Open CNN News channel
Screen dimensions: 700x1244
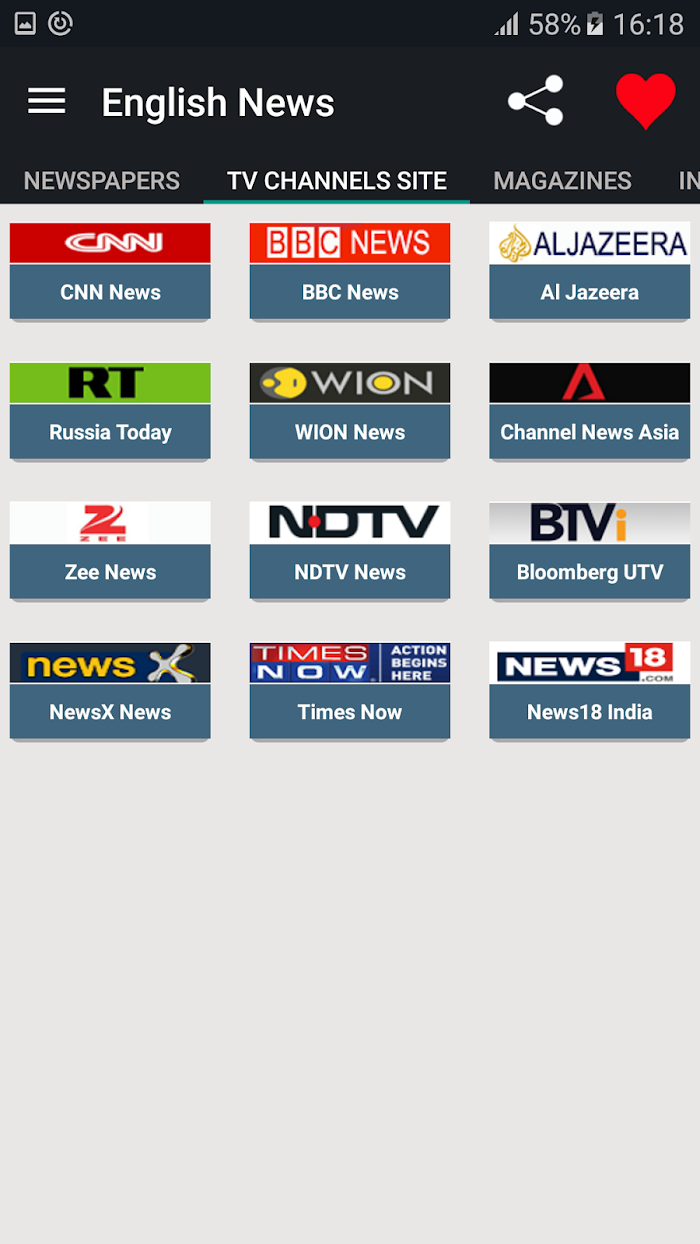(110, 271)
